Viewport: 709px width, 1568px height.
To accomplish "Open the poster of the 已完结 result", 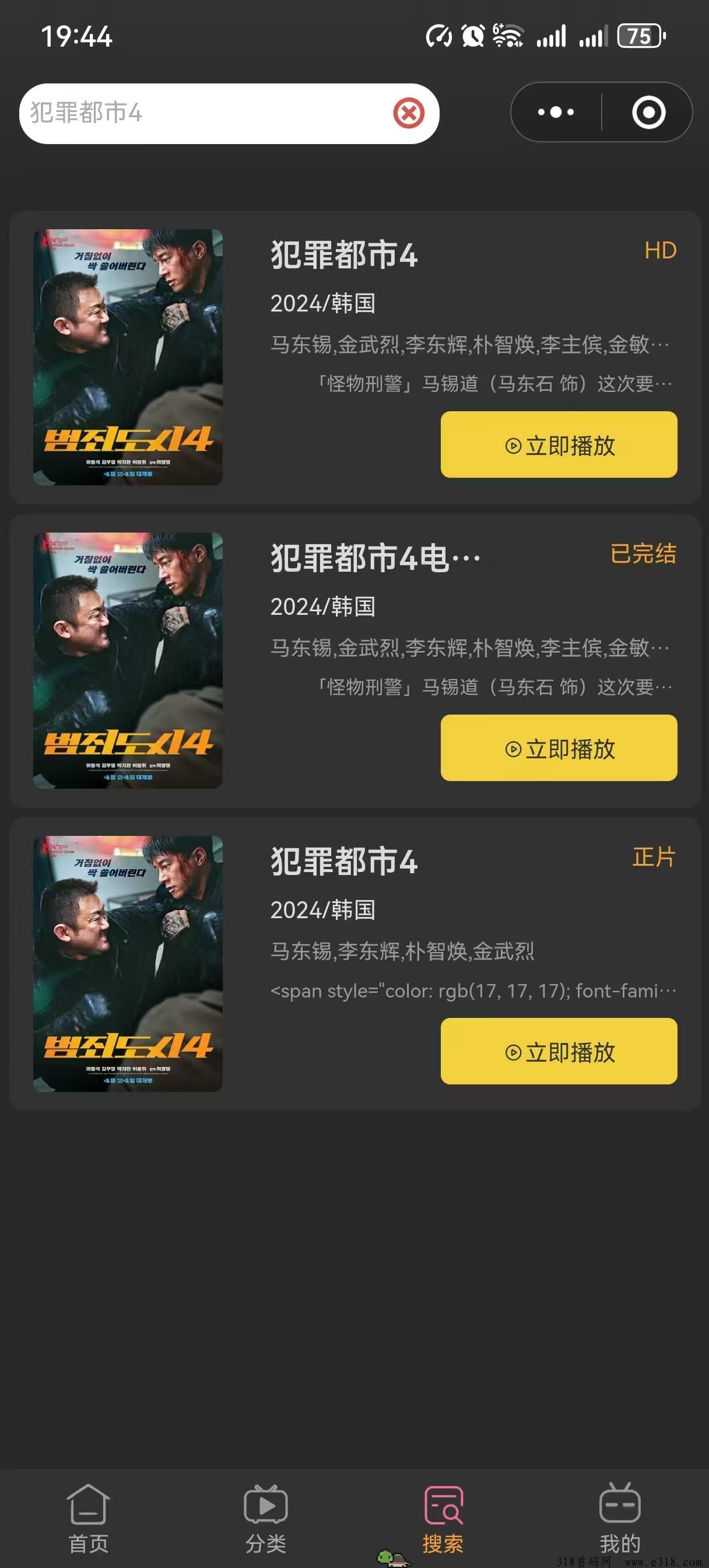I will 128,660.
